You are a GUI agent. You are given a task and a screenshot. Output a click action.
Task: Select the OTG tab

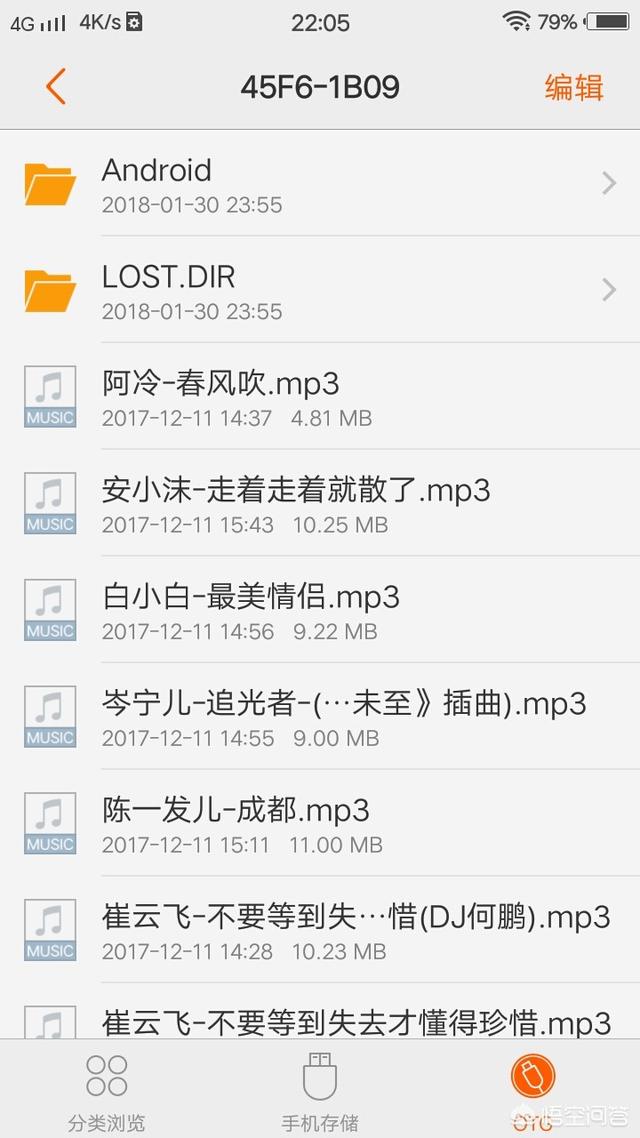pyautogui.click(x=533, y=1088)
